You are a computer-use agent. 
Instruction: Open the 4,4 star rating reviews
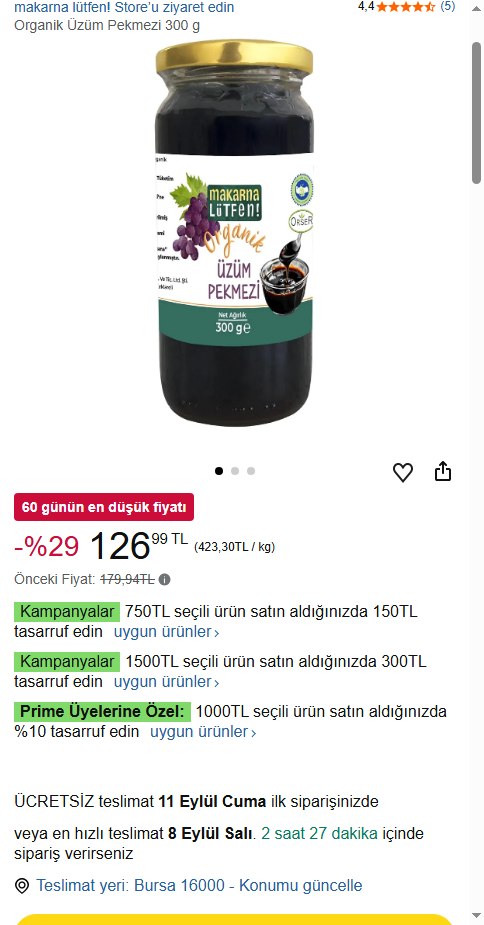click(406, 7)
